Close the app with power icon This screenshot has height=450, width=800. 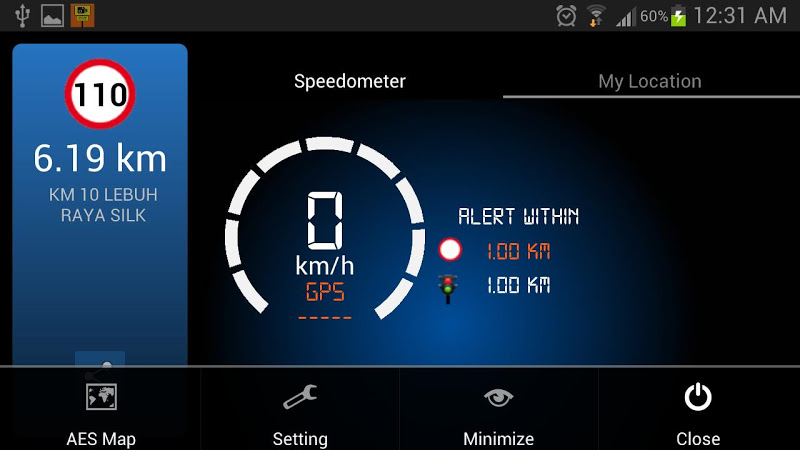[697, 412]
